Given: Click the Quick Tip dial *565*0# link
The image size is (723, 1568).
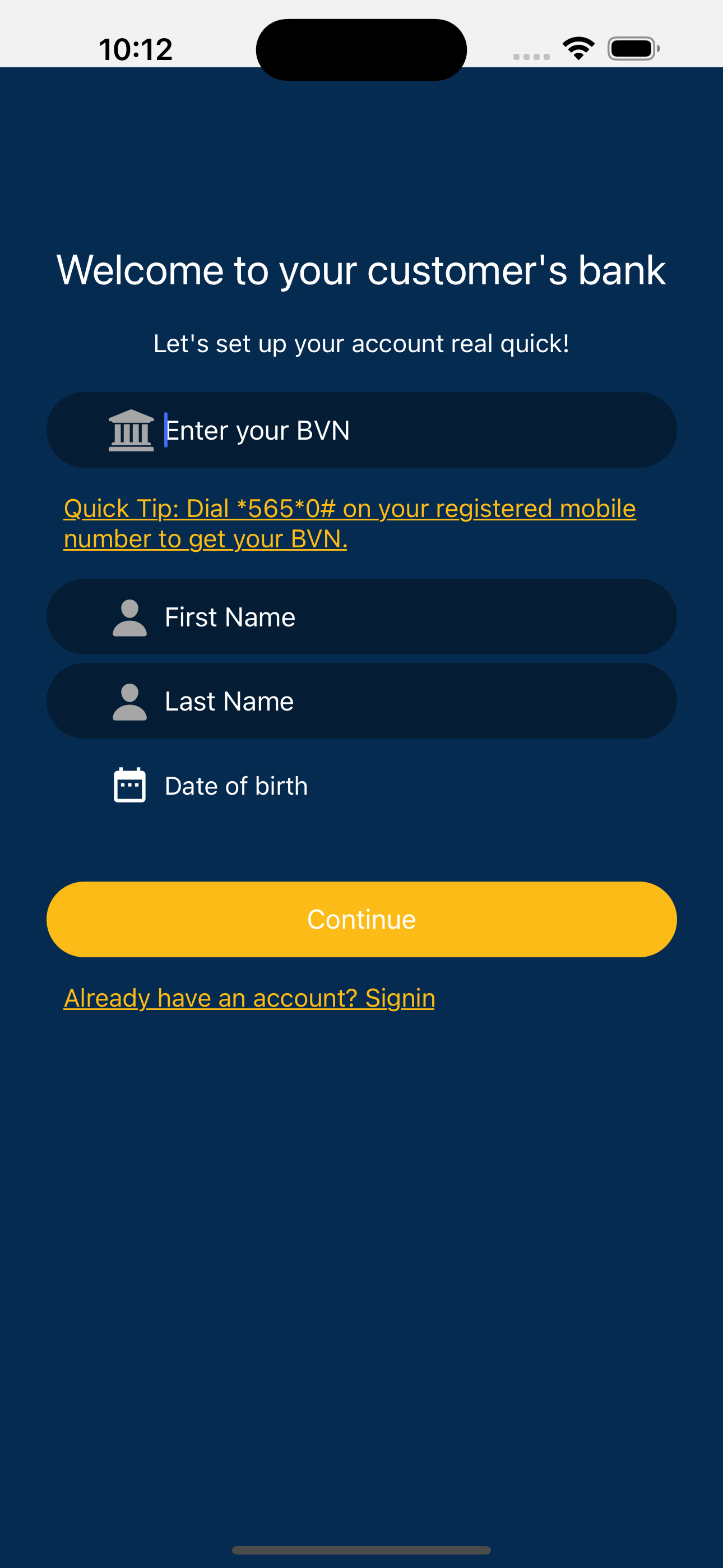Looking at the screenshot, I should tap(349, 522).
